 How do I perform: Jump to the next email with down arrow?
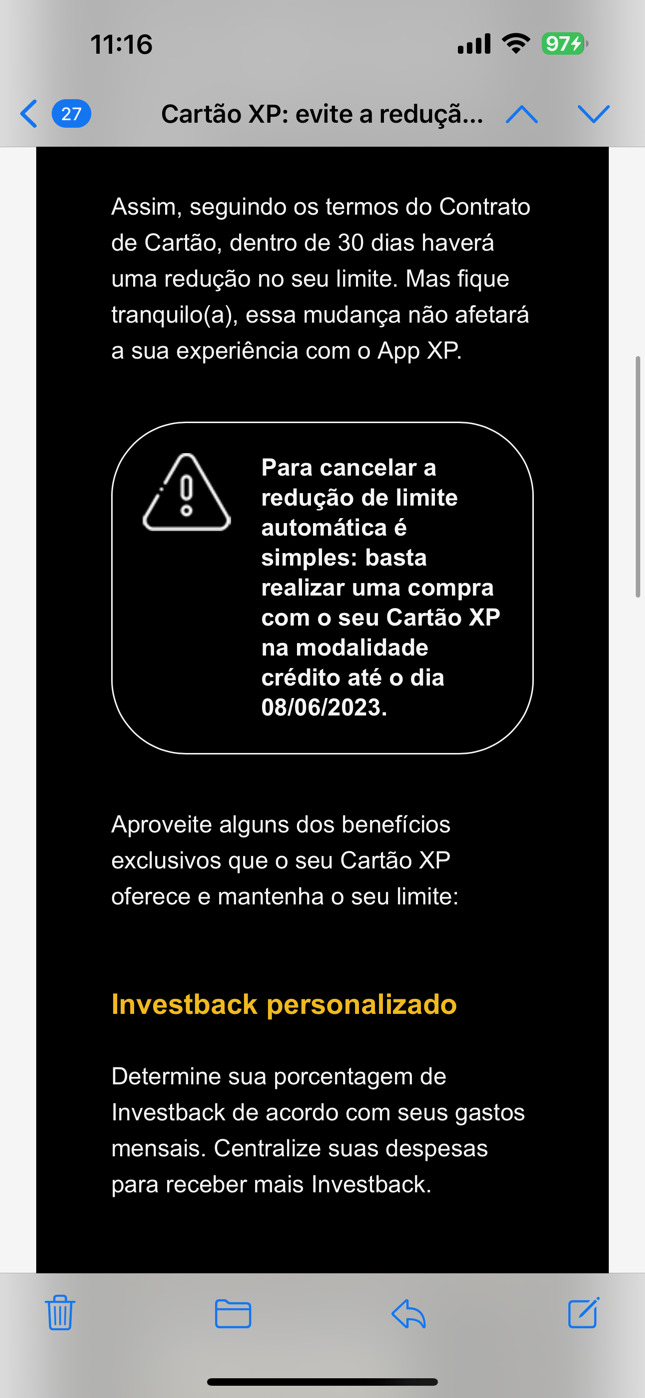point(594,115)
